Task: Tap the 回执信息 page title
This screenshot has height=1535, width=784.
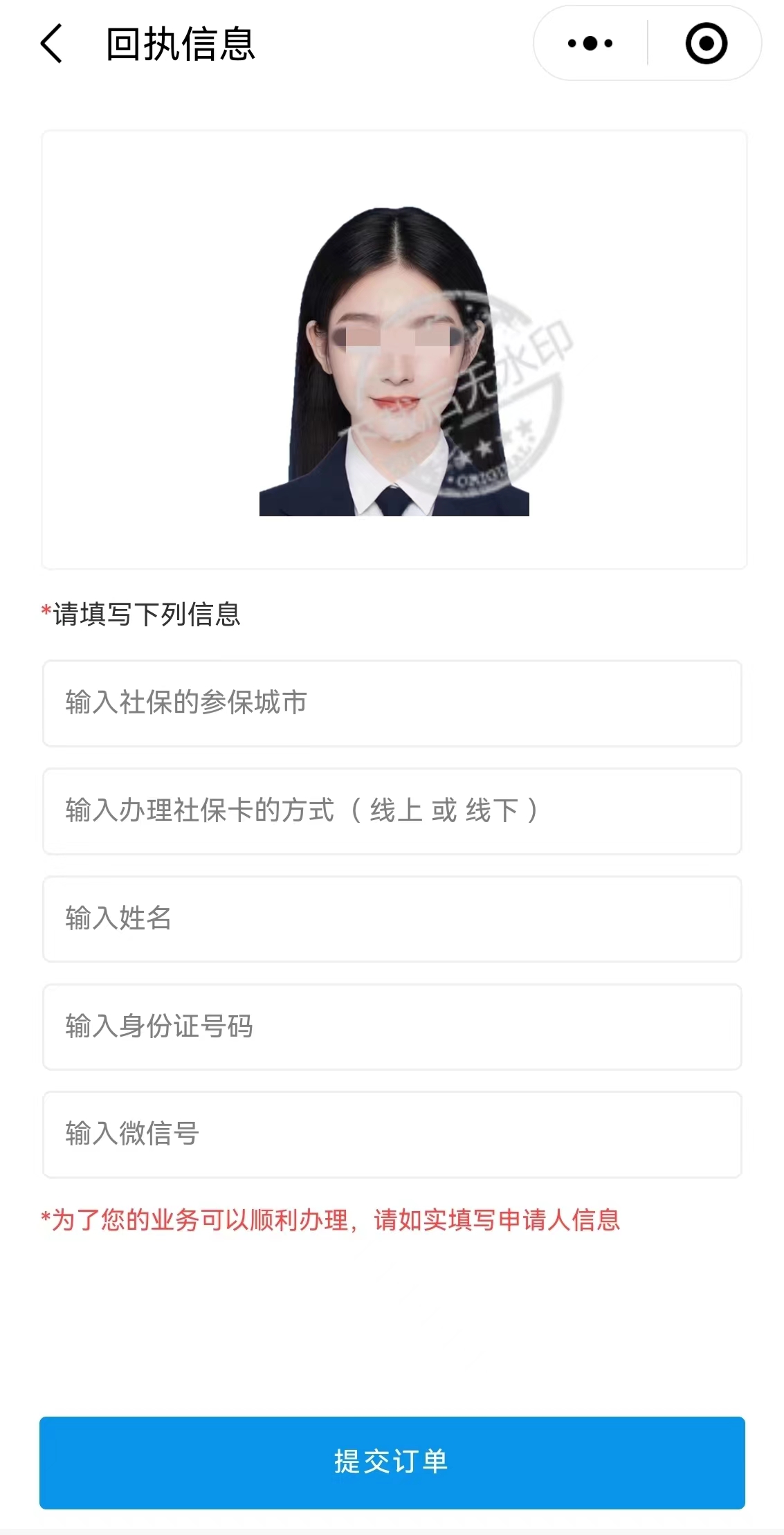Action: tap(180, 44)
